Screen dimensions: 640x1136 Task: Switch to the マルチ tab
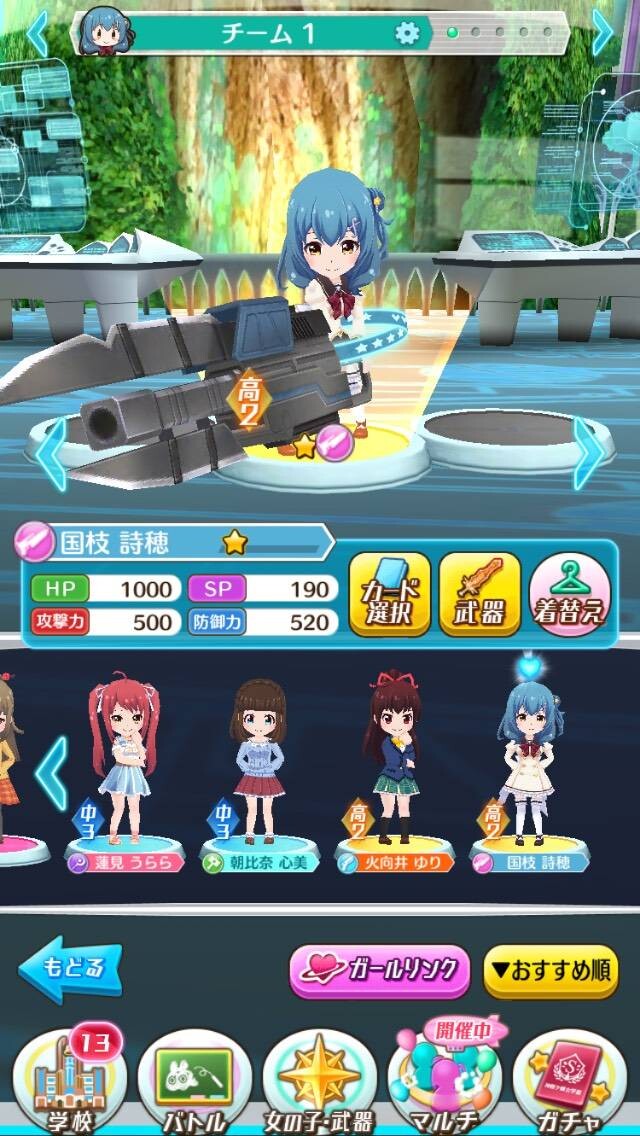(x=444, y=1081)
